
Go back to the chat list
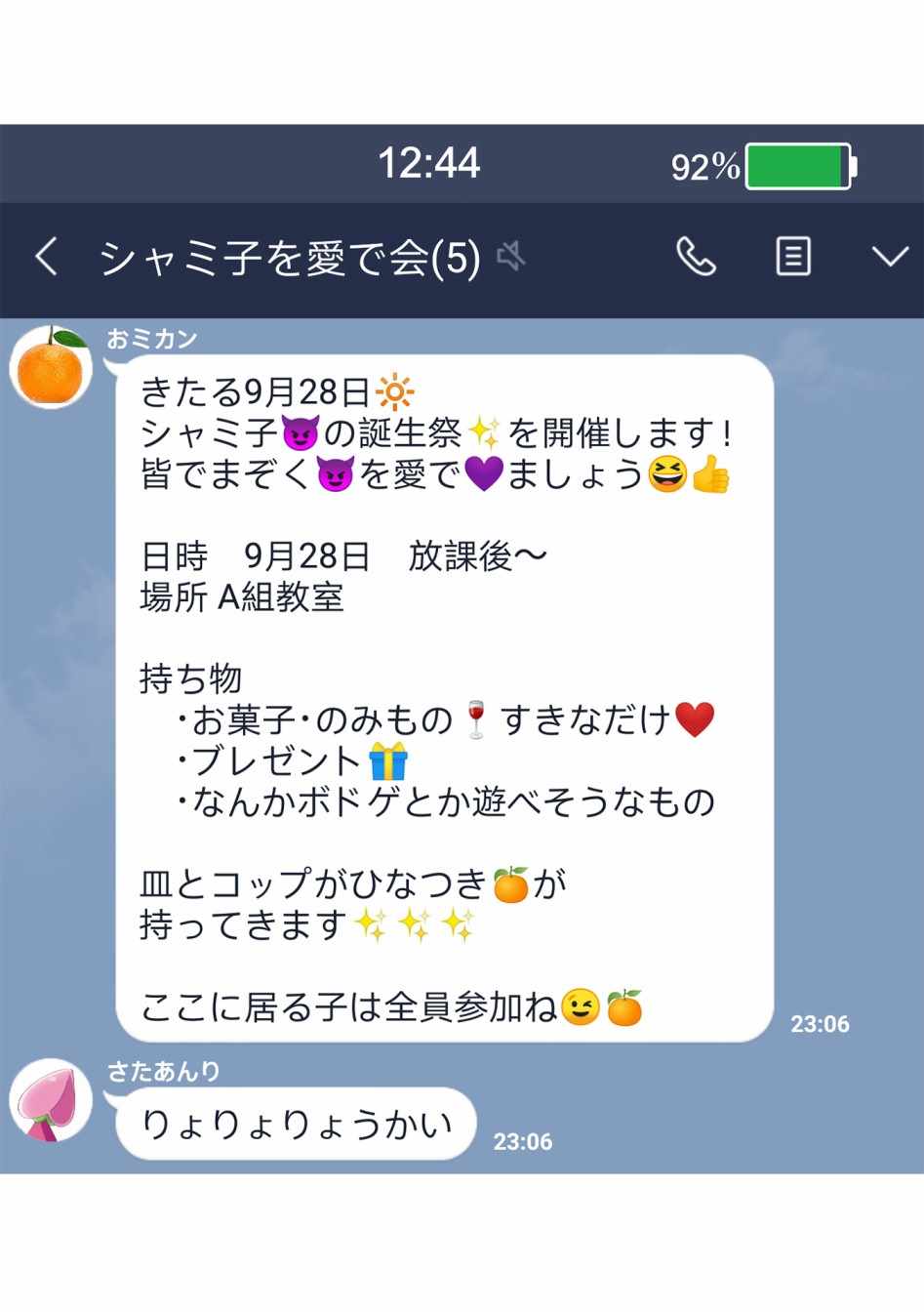(46, 257)
